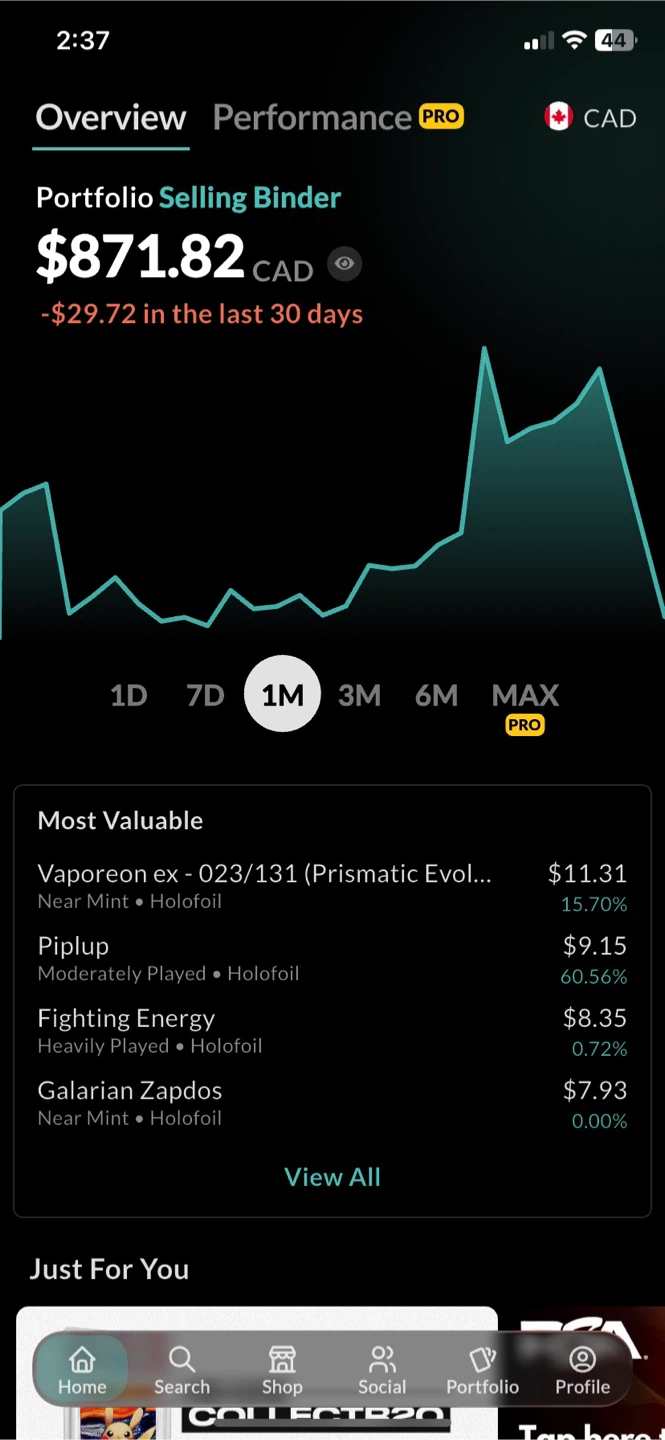Open the Fighting Energy card row
The height and width of the screenshot is (1440, 665).
click(332, 1031)
